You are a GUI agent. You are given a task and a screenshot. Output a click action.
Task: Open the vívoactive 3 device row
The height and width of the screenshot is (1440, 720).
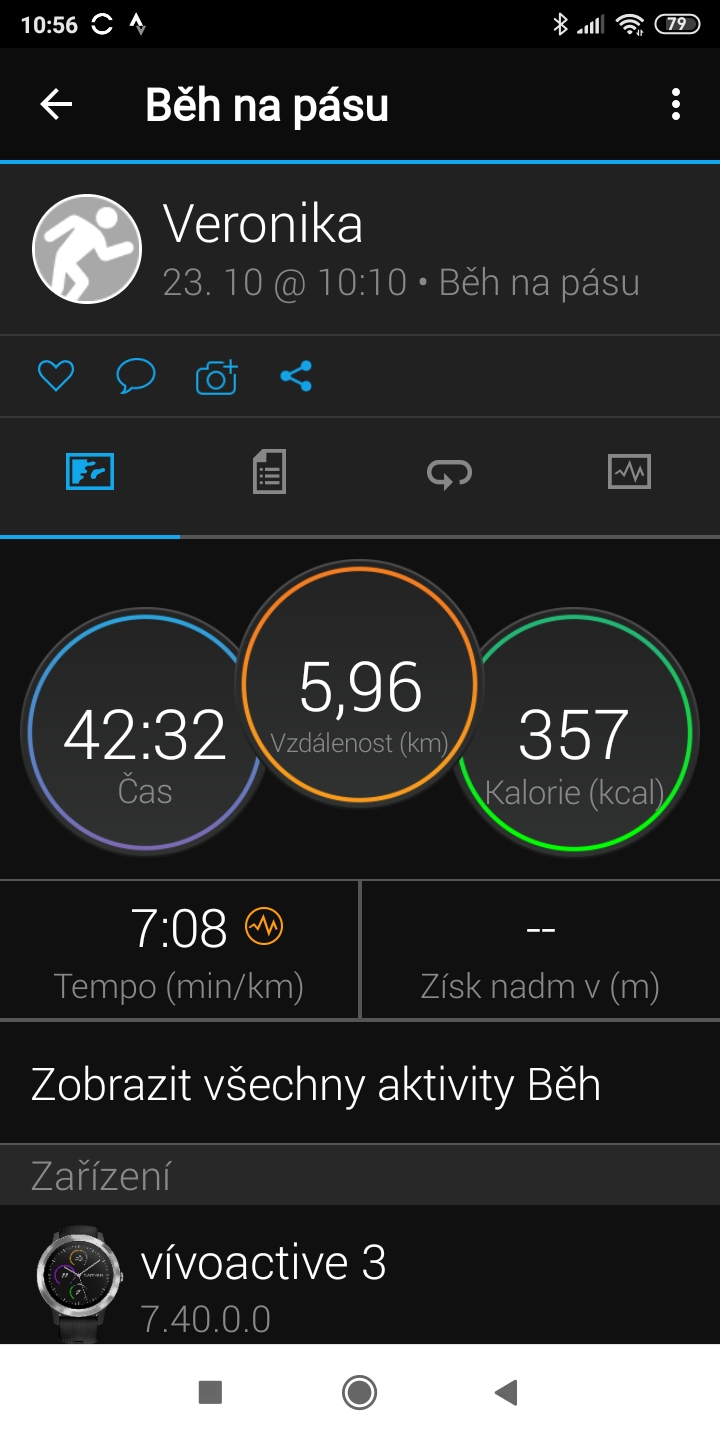tap(360, 1276)
